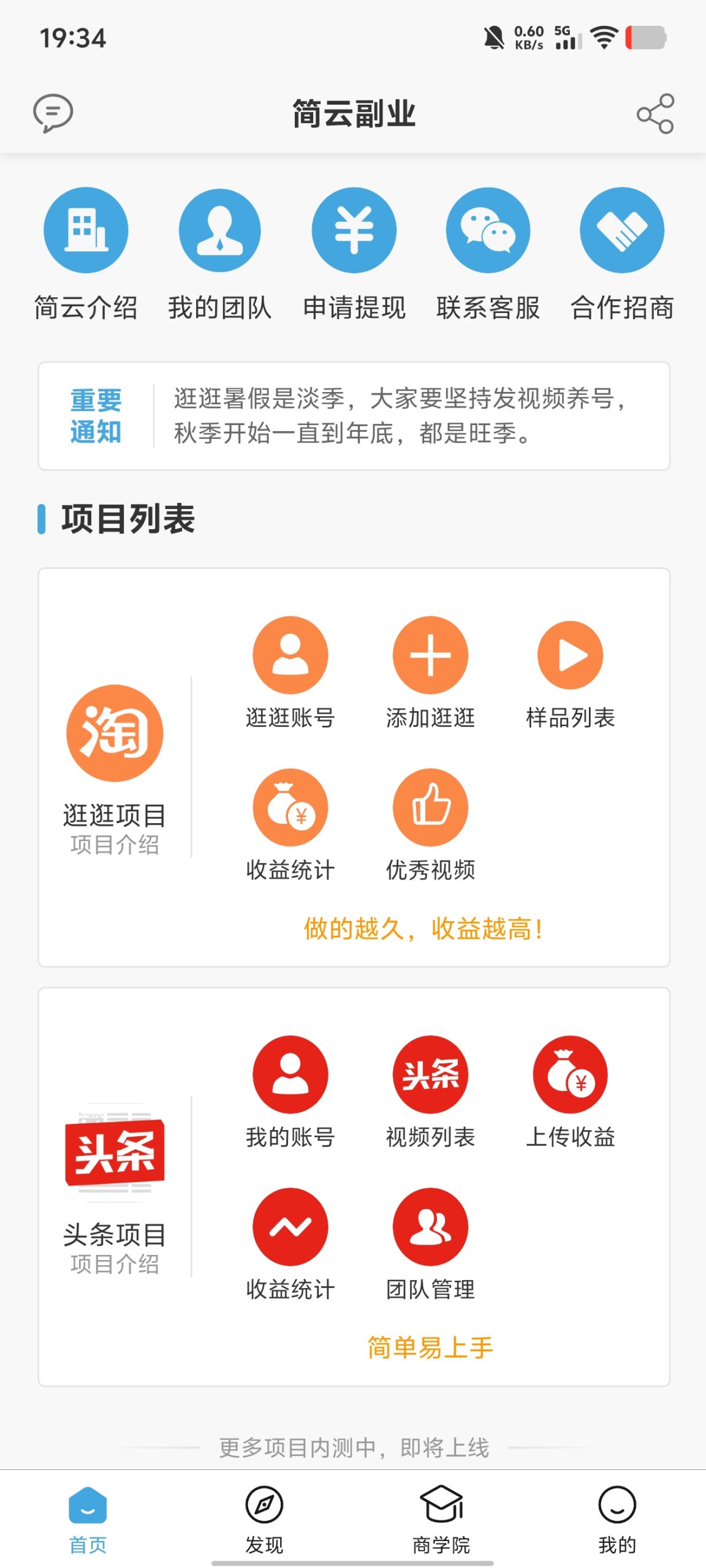Open 我的团队
706x1568 pixels.
220,254
